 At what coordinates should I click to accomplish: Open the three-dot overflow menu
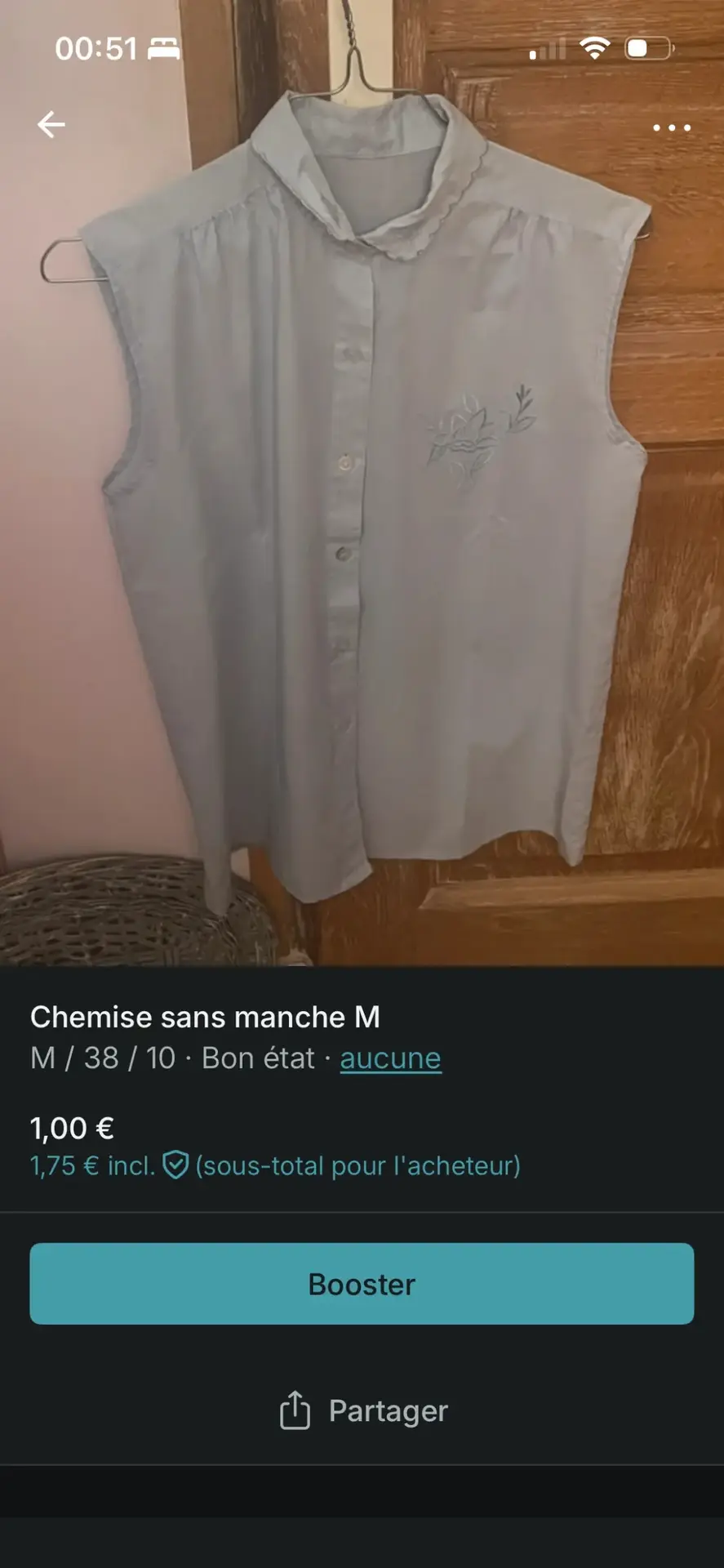(x=671, y=127)
